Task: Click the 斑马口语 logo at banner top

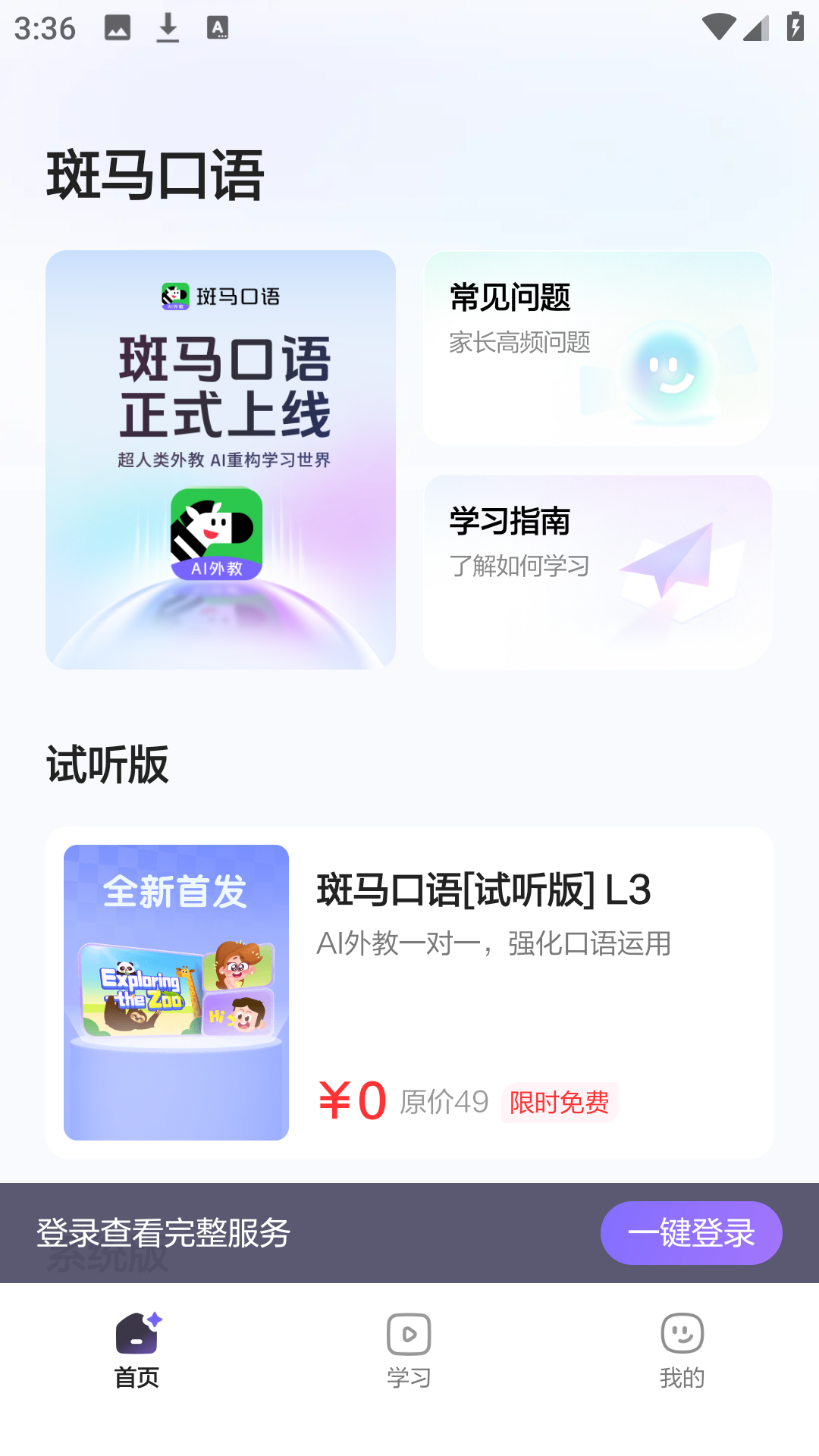Action: [x=219, y=297]
